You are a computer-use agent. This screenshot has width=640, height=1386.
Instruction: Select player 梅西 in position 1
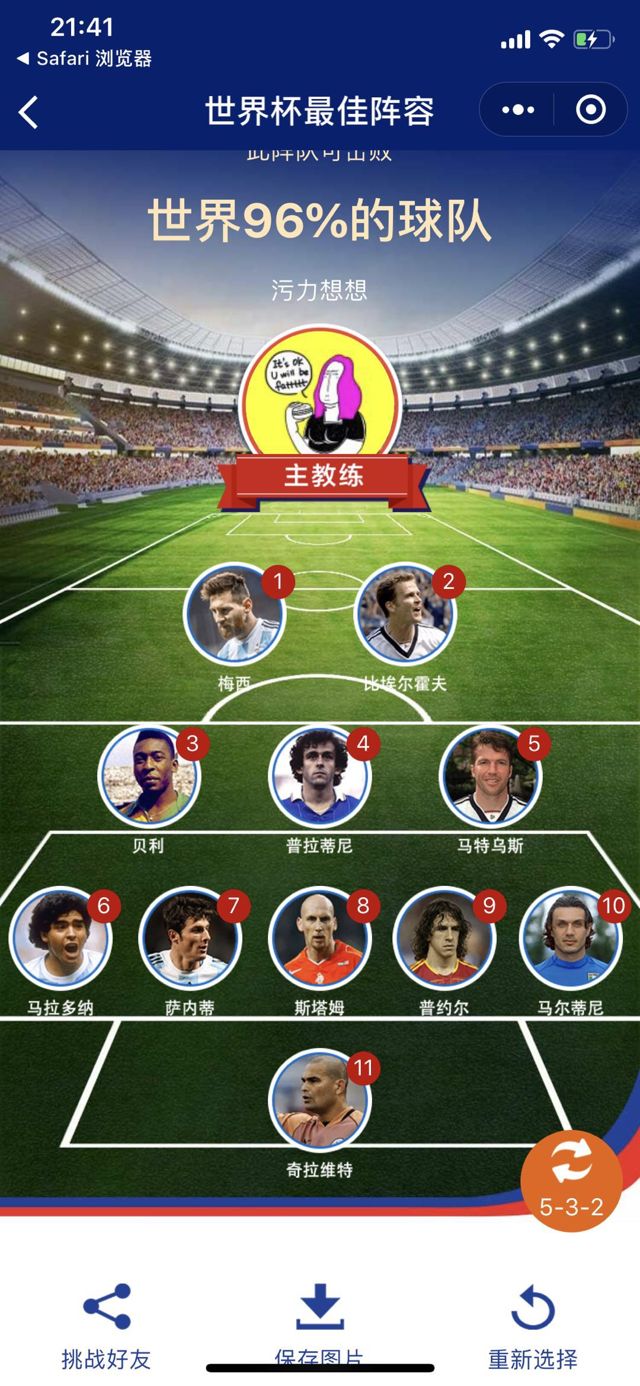coord(235,614)
